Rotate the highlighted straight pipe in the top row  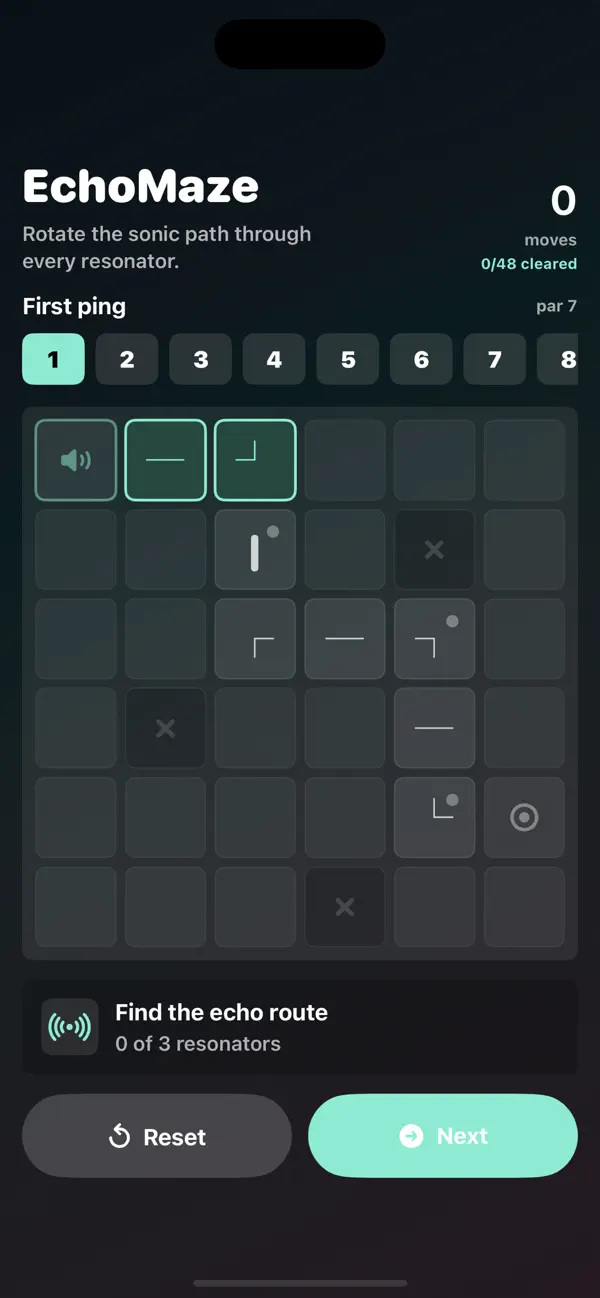coord(165,460)
